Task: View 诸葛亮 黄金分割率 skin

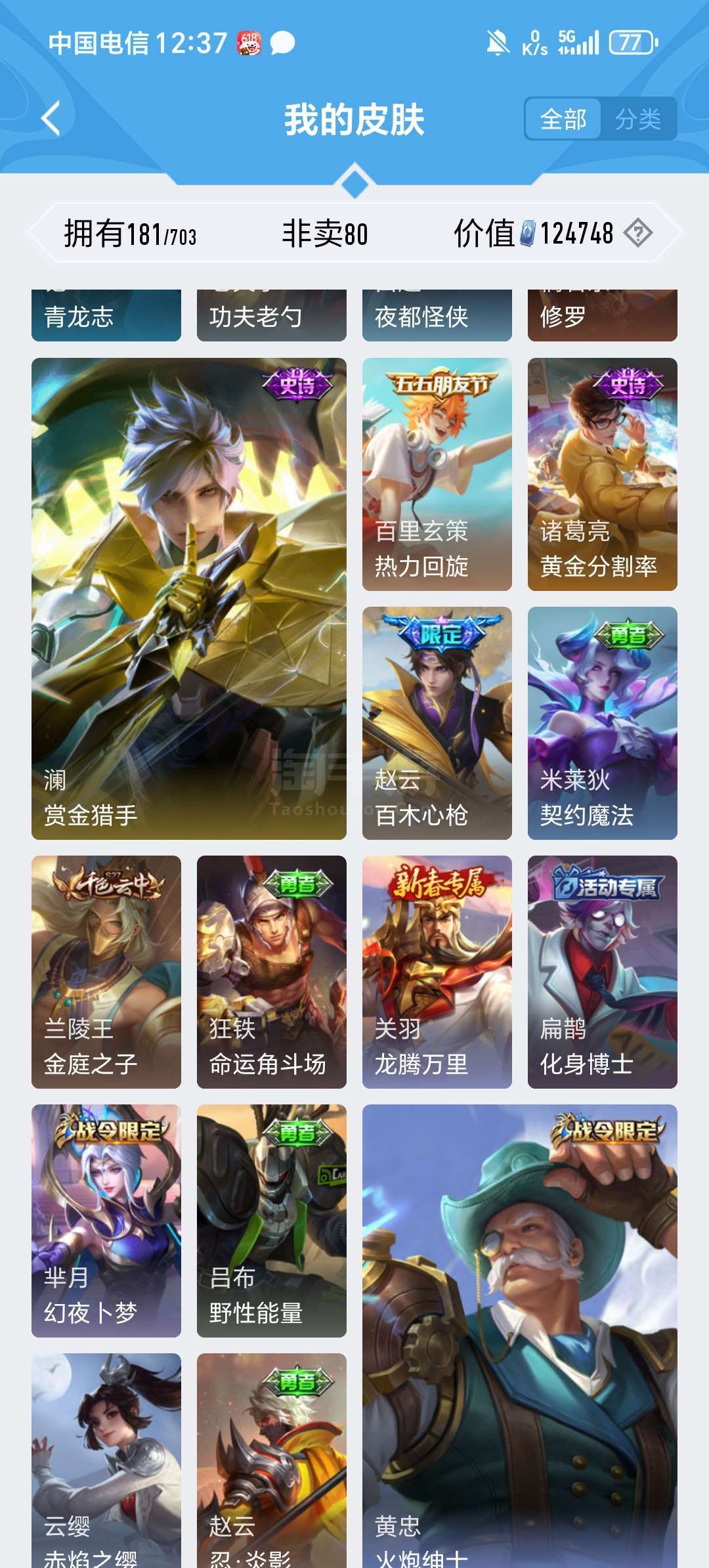Action: tap(602, 473)
